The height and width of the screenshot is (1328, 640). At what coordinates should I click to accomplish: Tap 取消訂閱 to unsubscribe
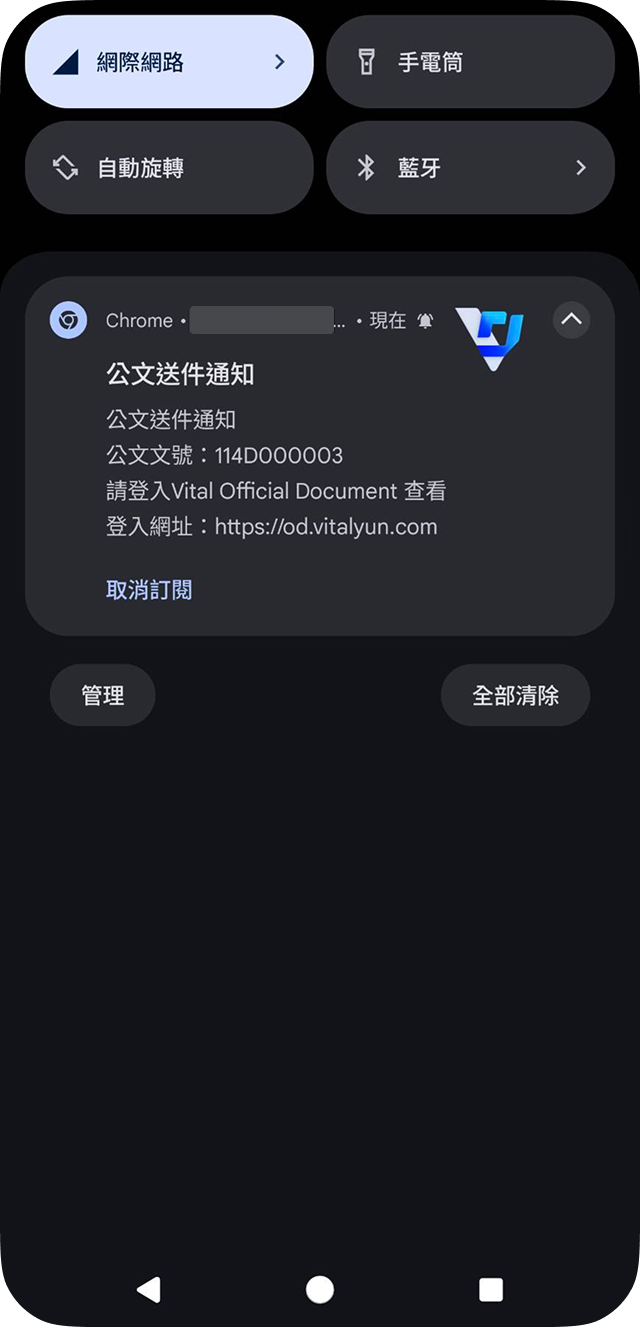149,590
